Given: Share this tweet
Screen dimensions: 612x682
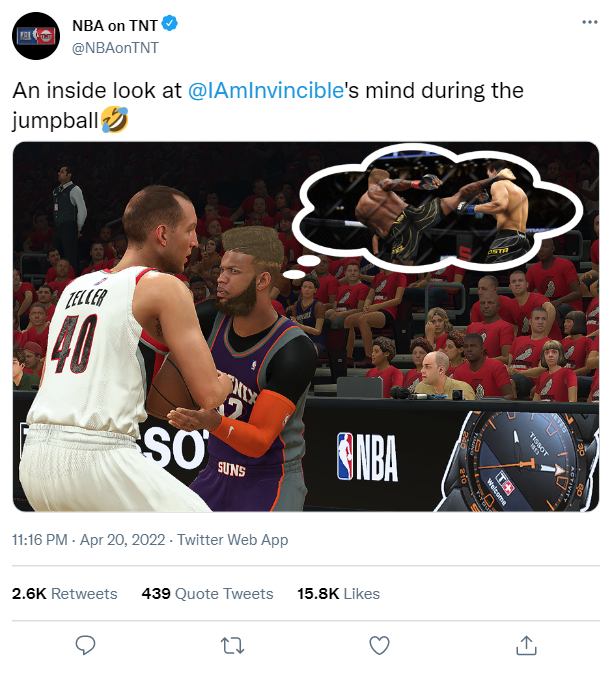Looking at the screenshot, I should tap(525, 646).
